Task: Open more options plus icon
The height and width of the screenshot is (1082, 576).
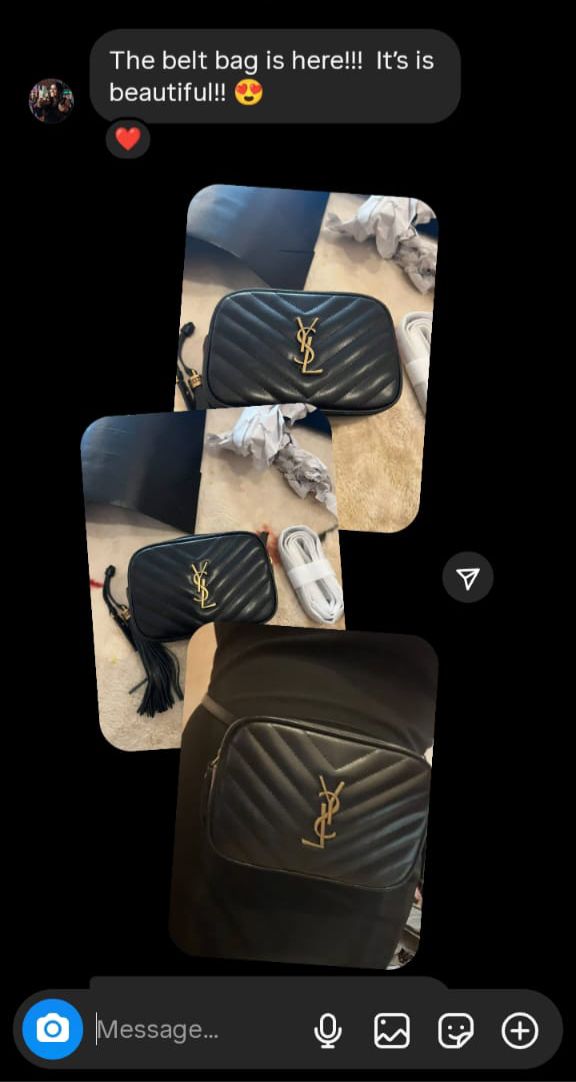Action: click(x=519, y=1031)
